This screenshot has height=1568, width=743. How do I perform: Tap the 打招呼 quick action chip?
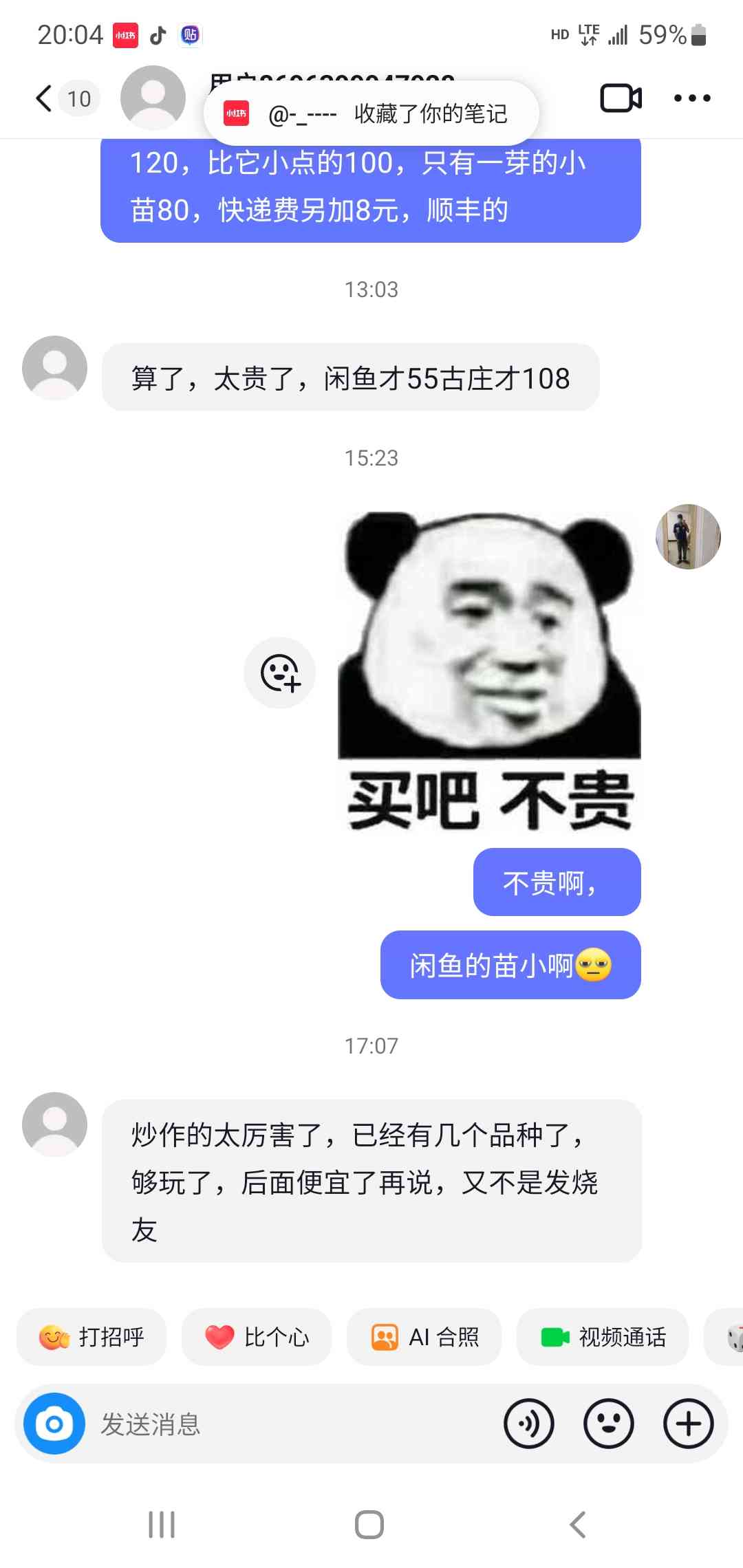(x=91, y=1337)
